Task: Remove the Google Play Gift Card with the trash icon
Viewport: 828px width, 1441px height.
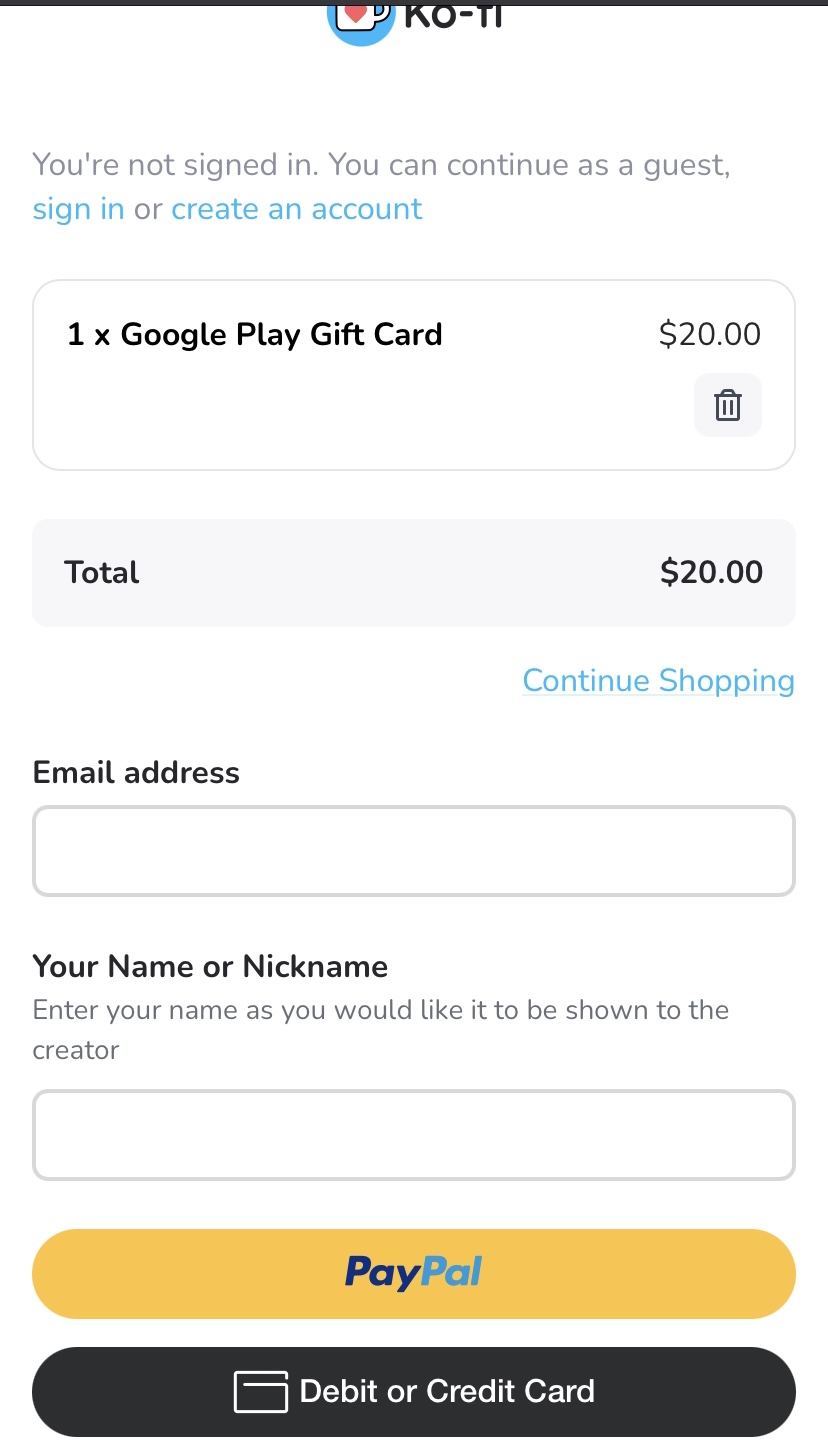Action: click(x=727, y=405)
